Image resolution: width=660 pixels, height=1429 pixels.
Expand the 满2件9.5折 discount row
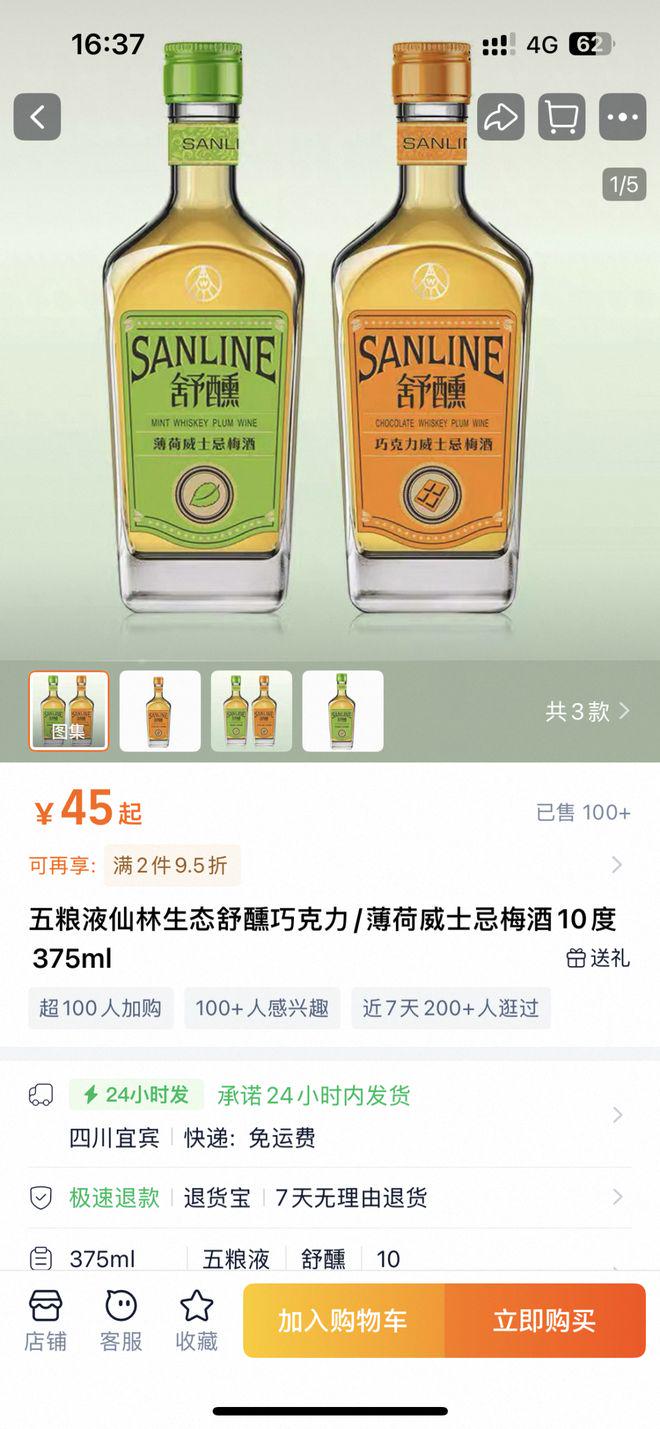point(330,865)
